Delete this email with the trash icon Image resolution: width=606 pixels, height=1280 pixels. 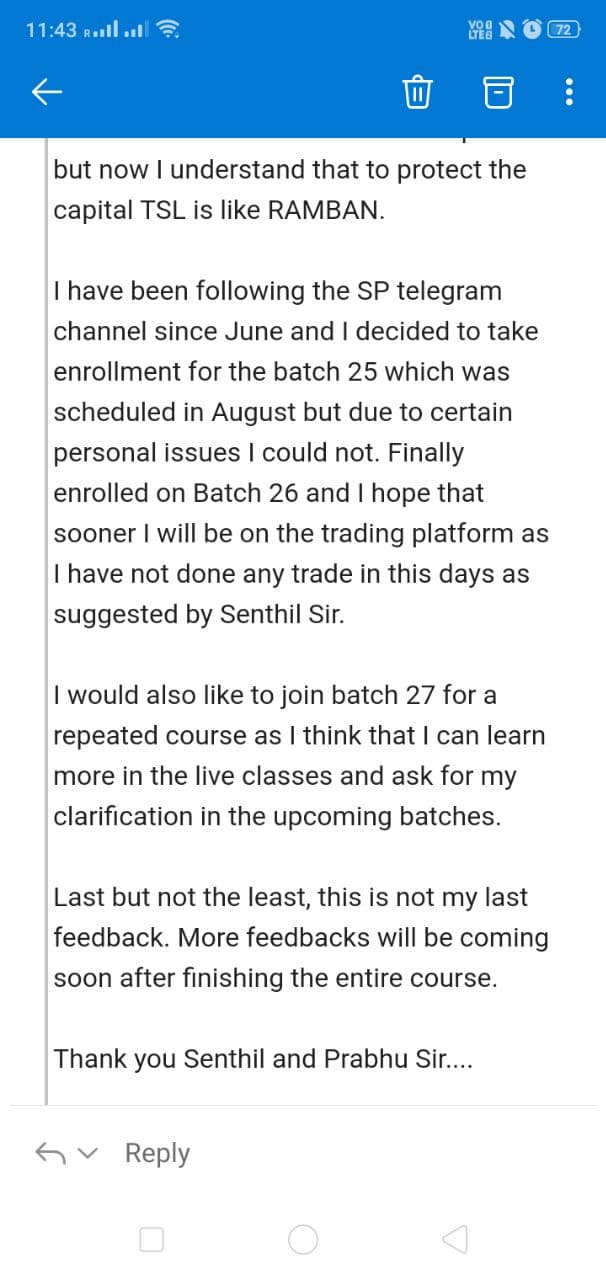[416, 93]
